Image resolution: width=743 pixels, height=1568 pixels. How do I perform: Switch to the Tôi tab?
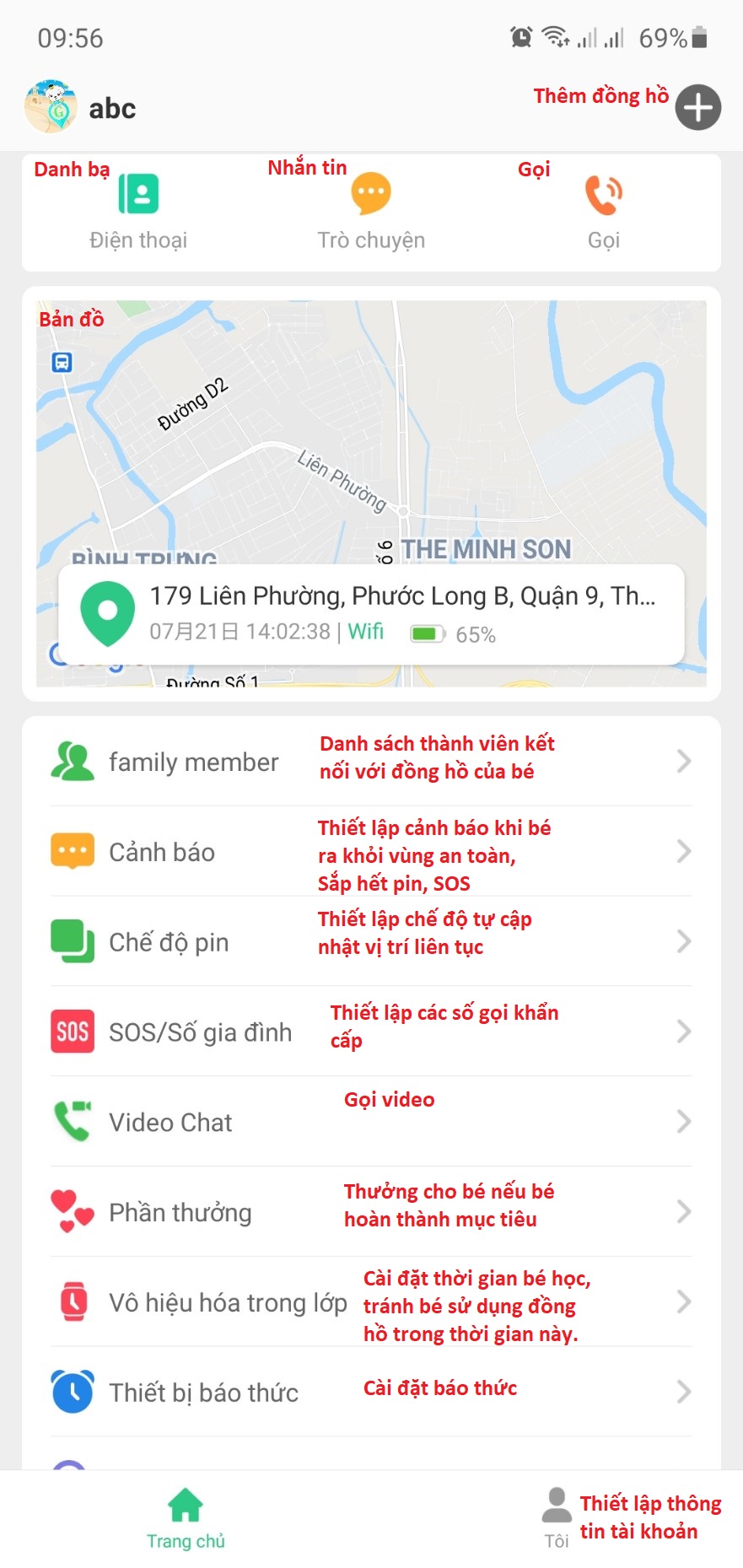[557, 1518]
